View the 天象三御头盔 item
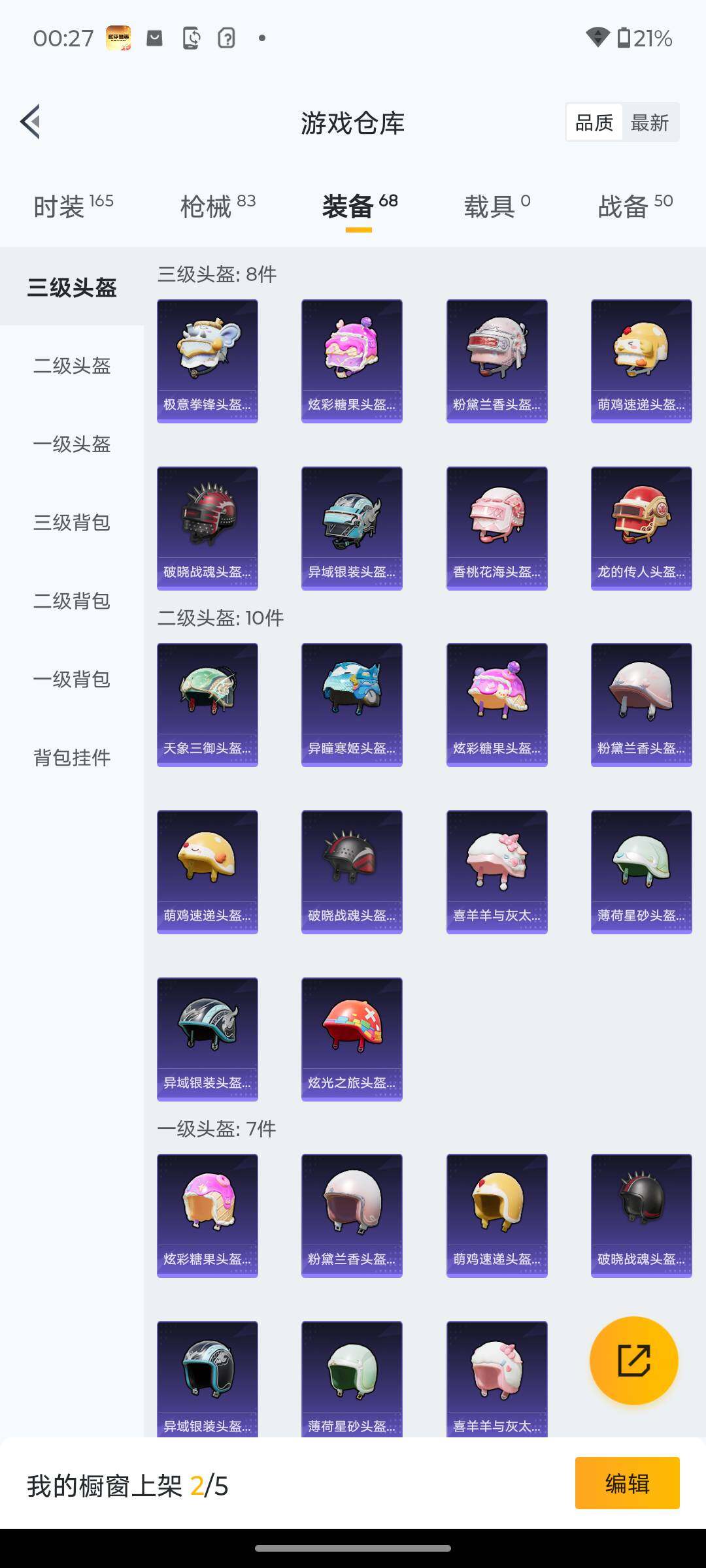706x1568 pixels. click(x=207, y=704)
